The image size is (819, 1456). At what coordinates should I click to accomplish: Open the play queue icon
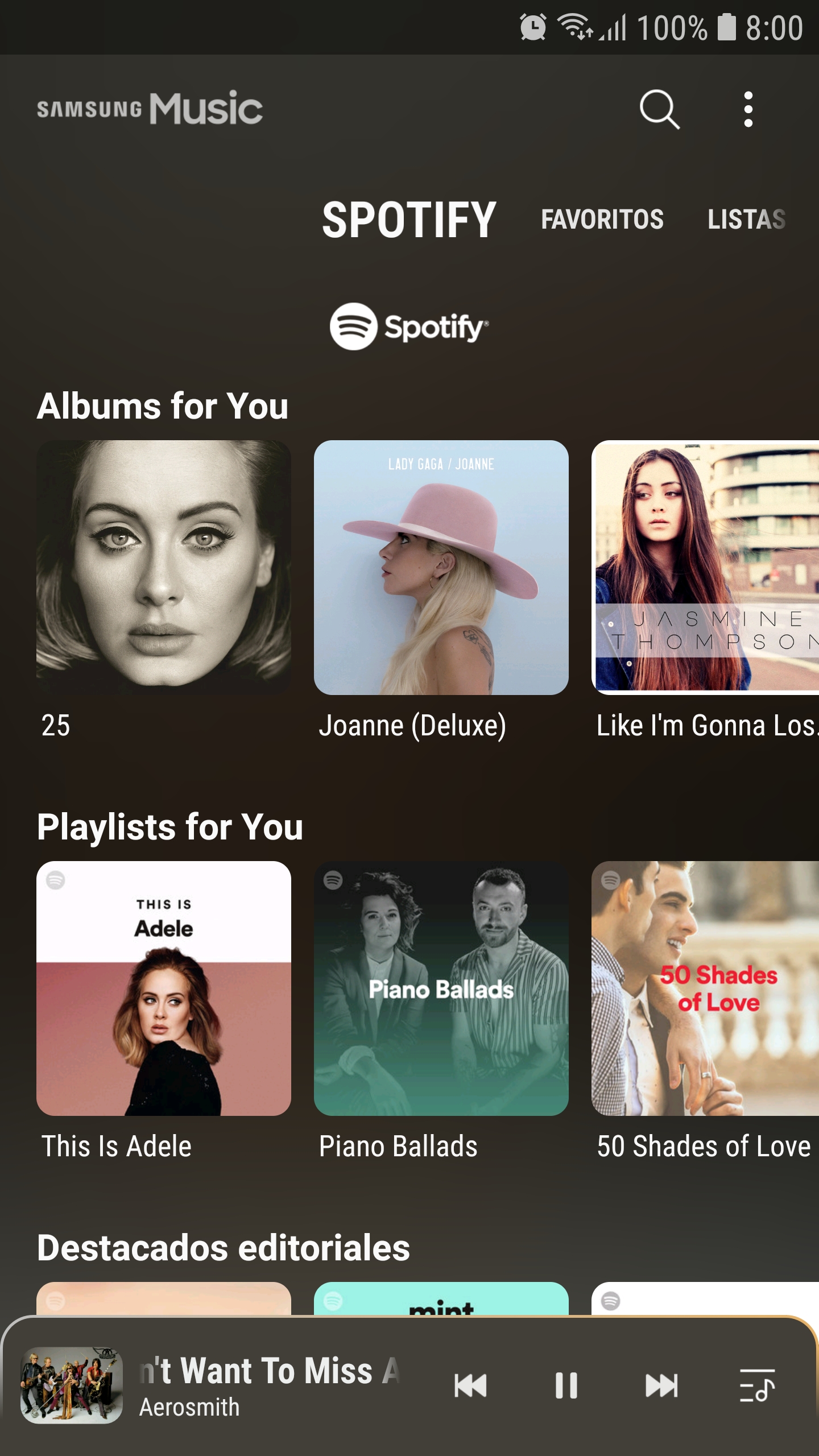coord(757,1385)
